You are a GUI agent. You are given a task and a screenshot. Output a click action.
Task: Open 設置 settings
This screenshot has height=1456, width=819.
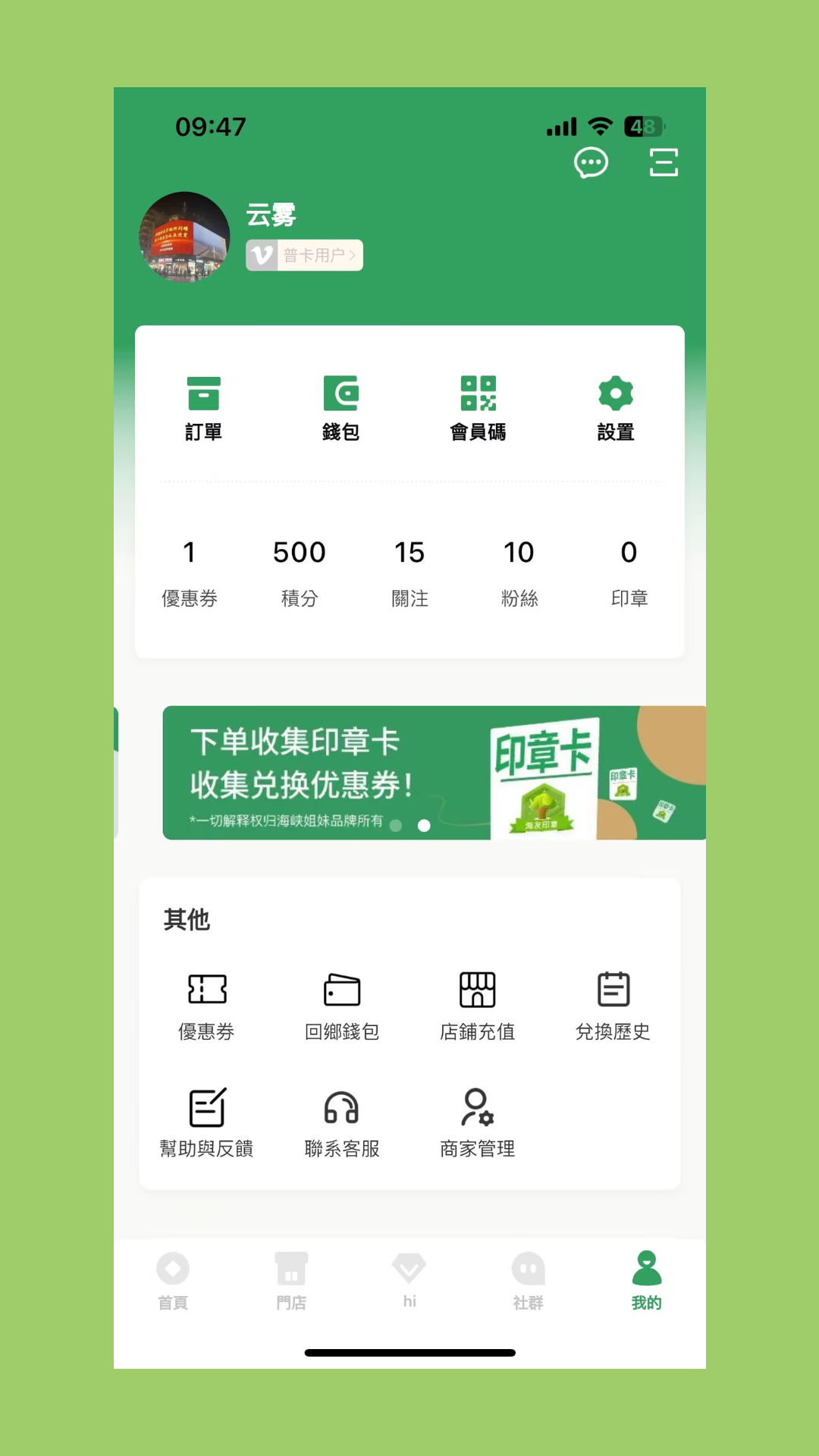pyautogui.click(x=615, y=409)
